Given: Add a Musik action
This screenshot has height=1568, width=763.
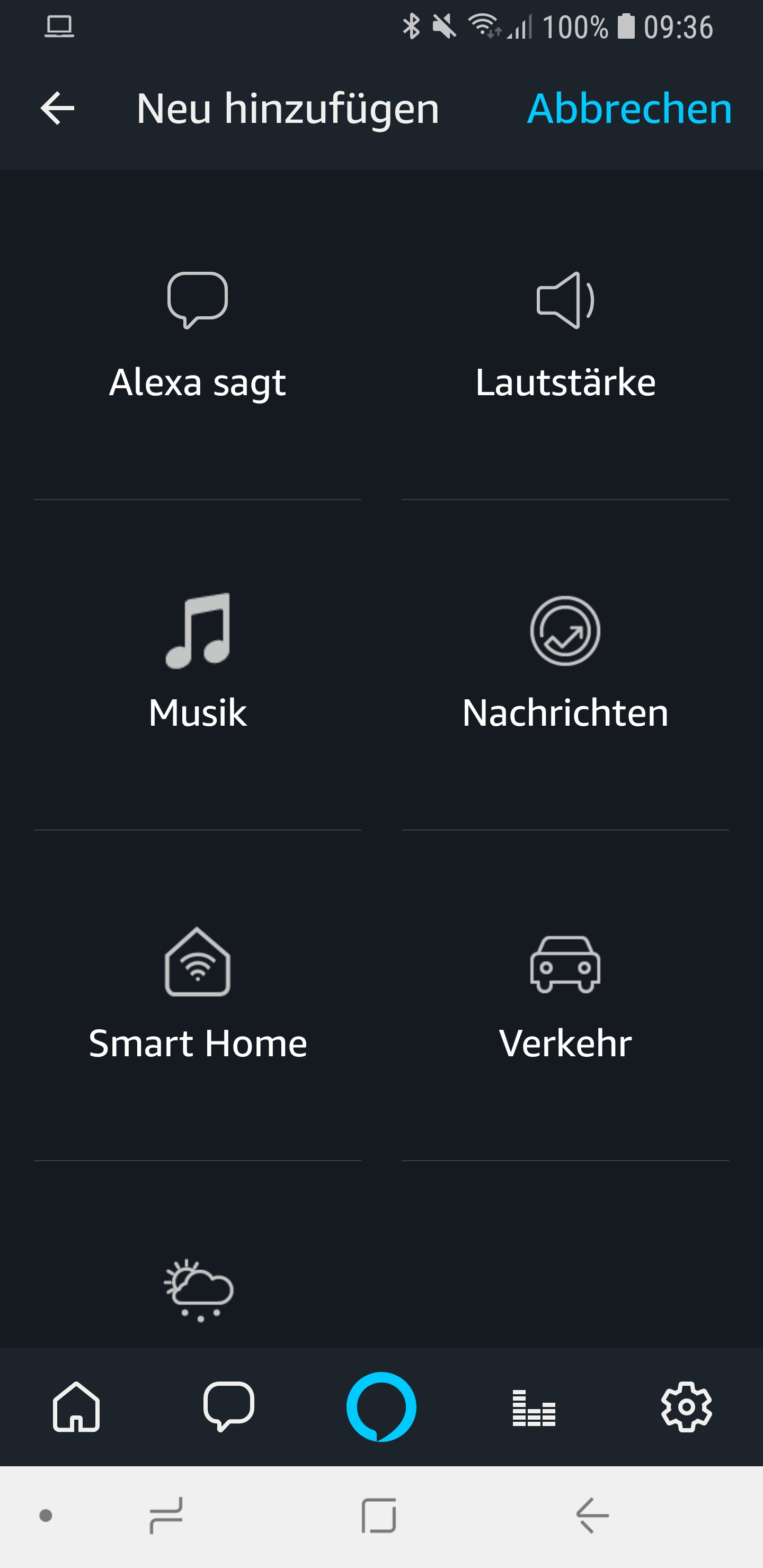Looking at the screenshot, I should pos(197,663).
